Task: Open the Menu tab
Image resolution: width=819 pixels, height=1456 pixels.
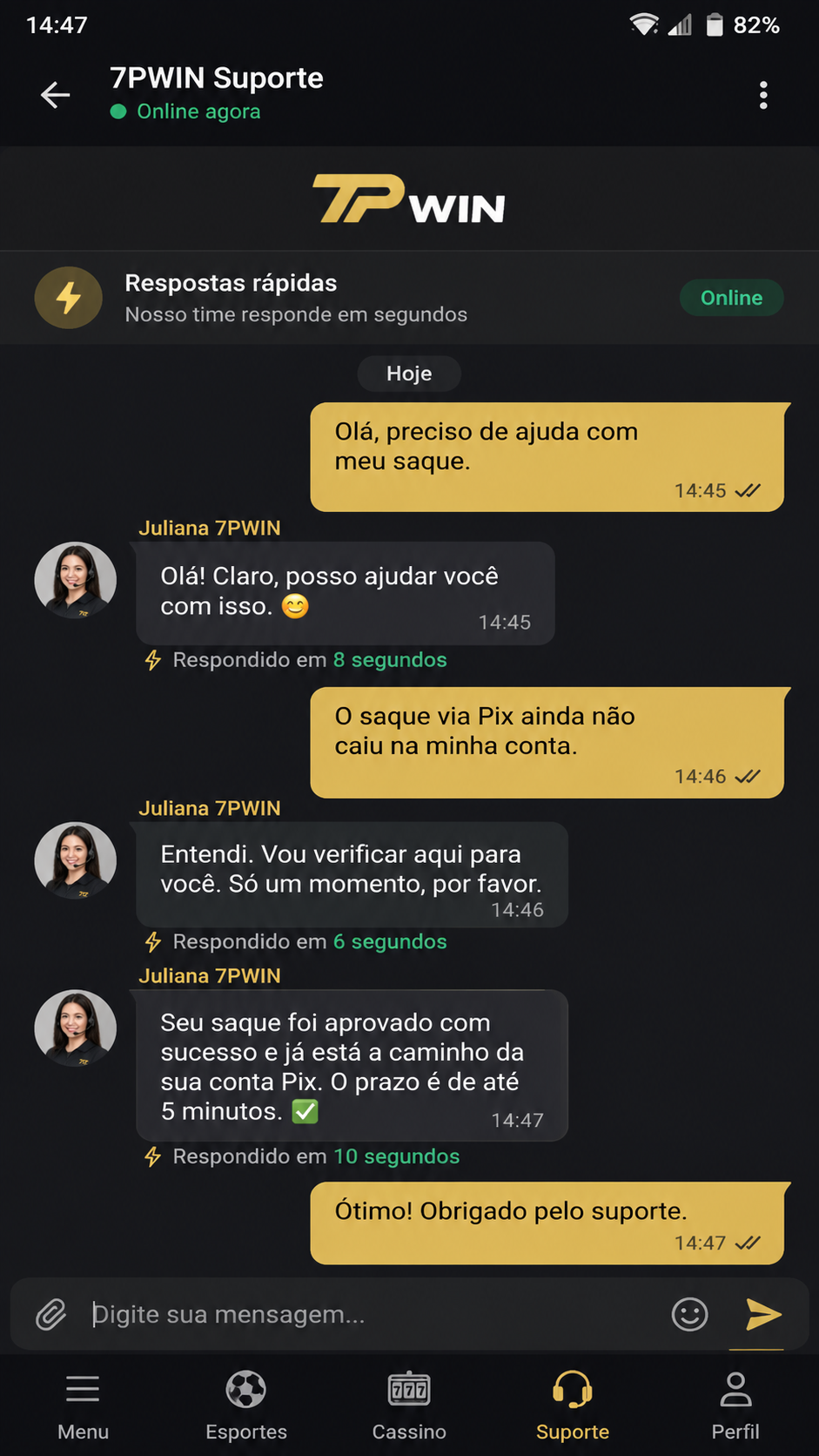Action: (x=83, y=1405)
